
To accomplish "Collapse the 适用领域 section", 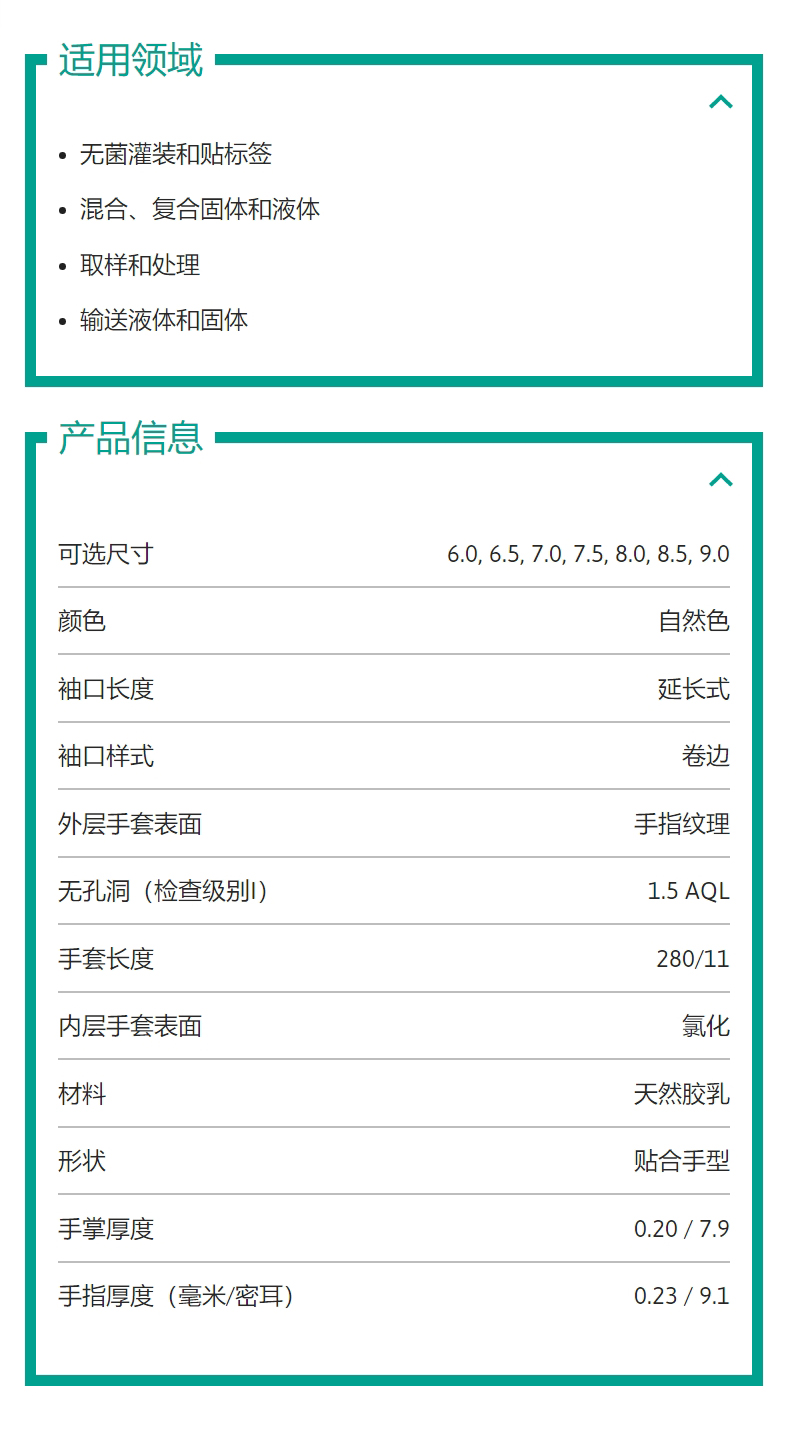I will pos(721,101).
